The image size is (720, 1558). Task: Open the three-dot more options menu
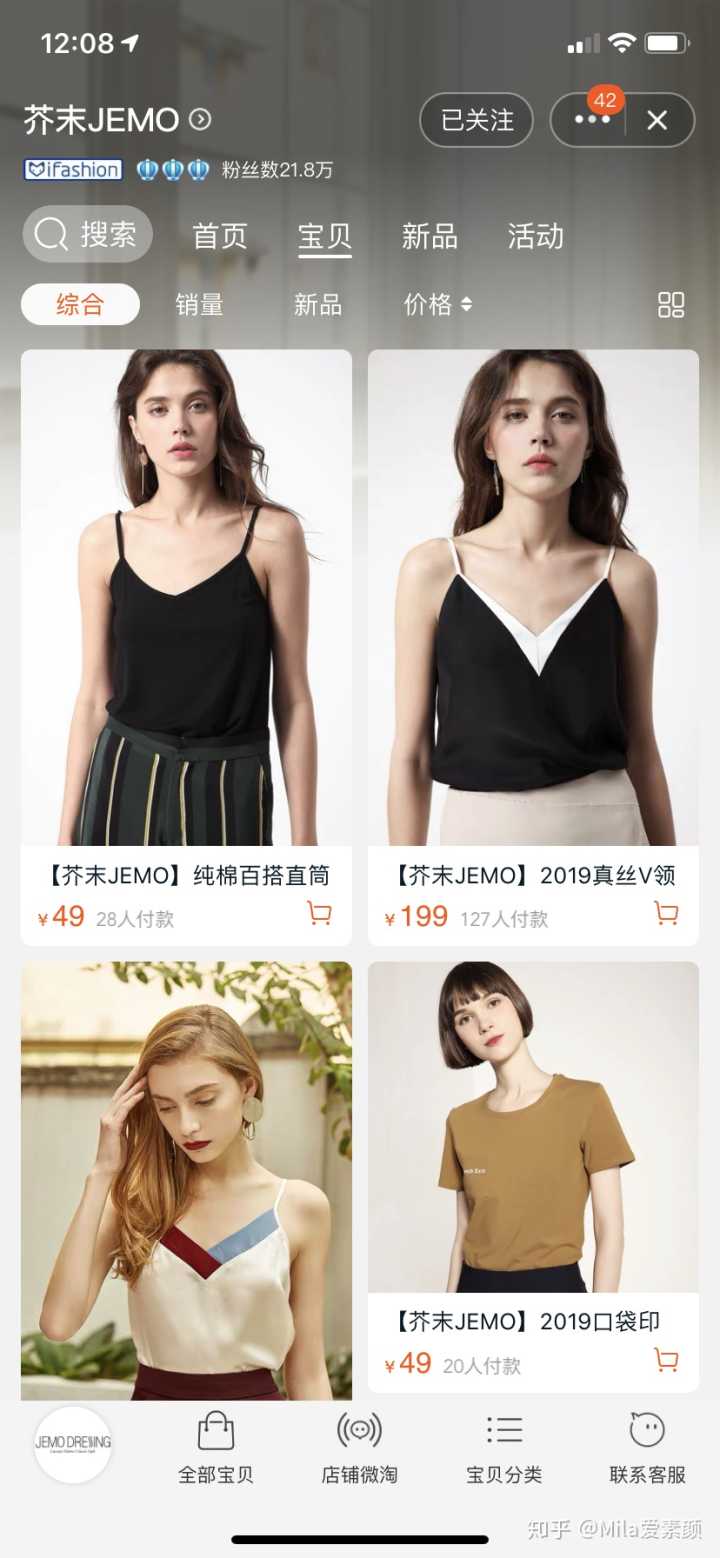pyautogui.click(x=591, y=120)
